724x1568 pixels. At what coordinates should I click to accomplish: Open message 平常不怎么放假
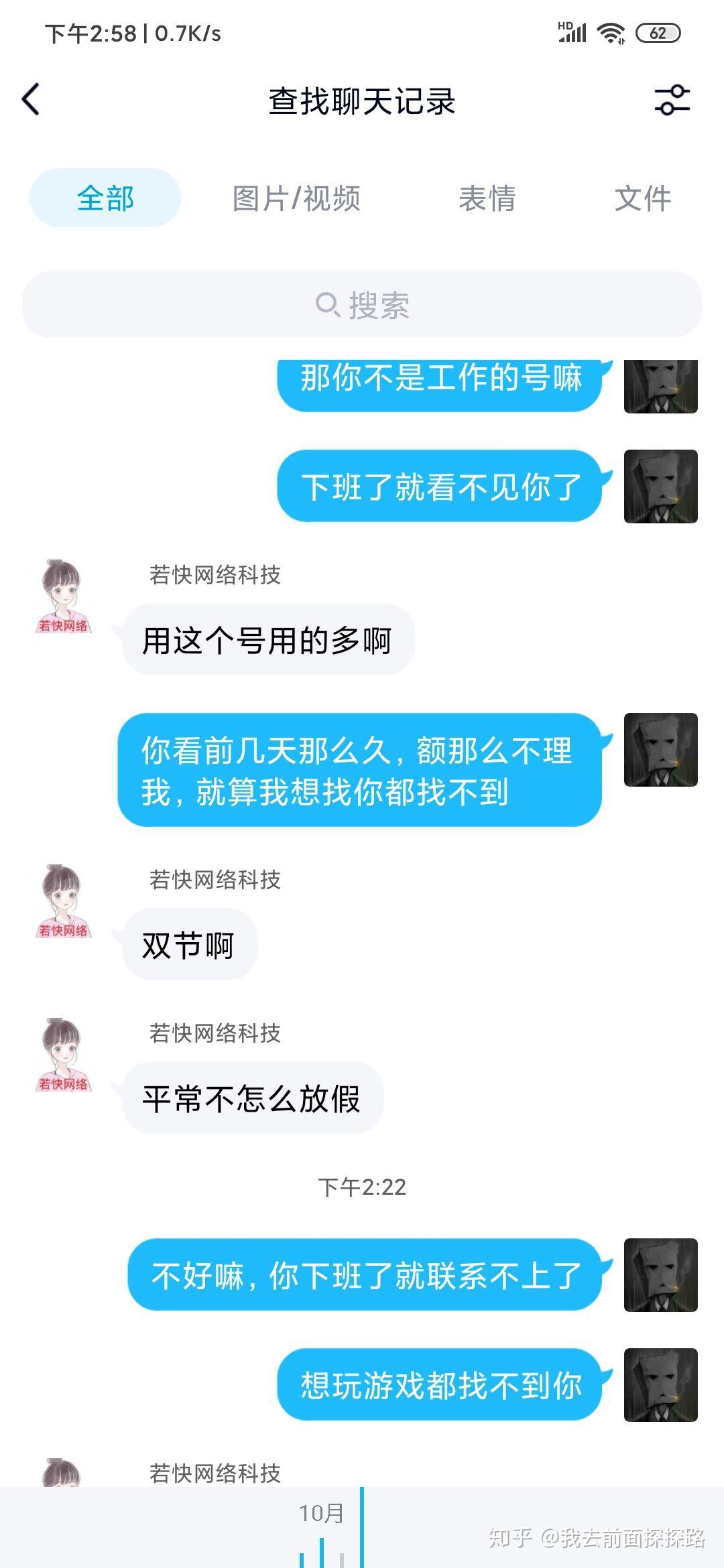tap(252, 1098)
